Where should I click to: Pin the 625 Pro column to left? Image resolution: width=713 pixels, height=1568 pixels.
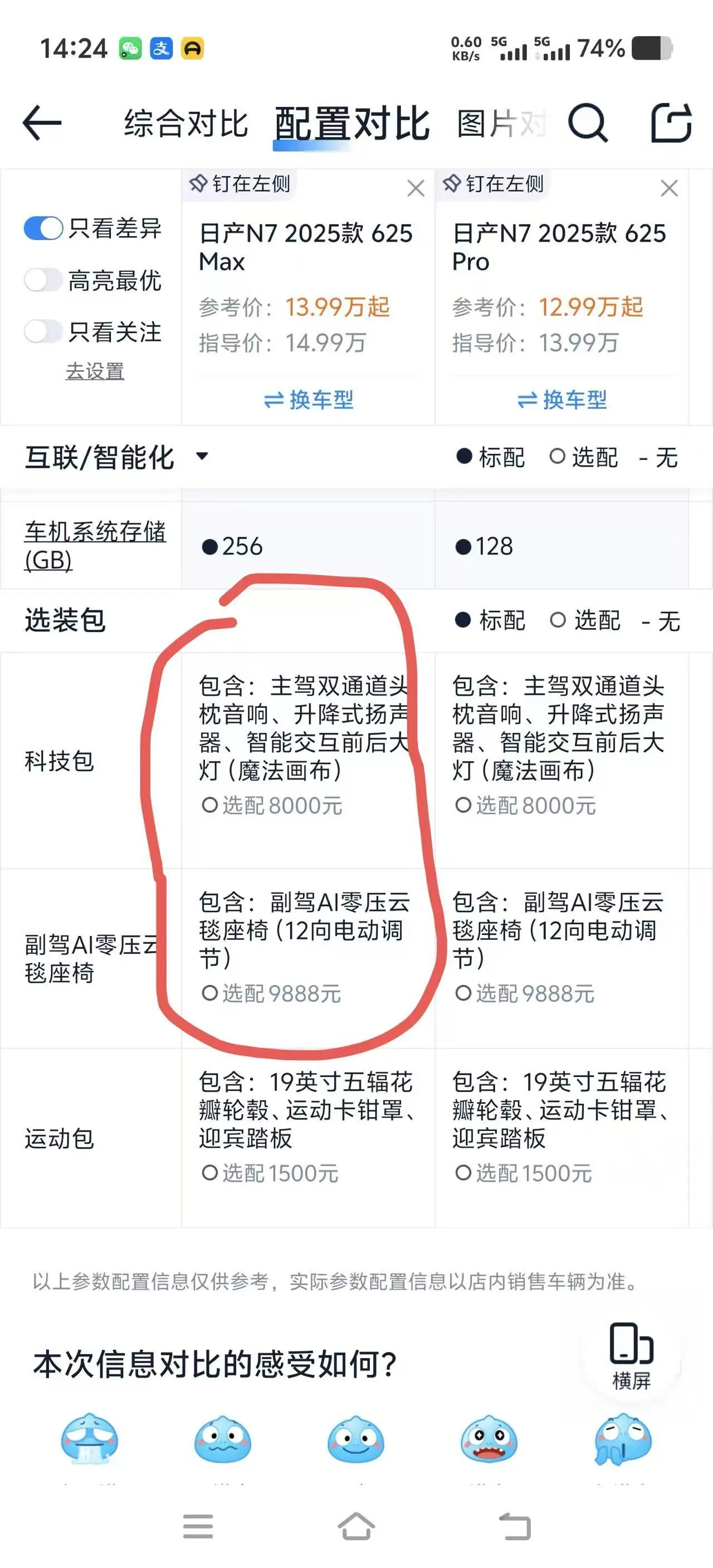(493, 183)
